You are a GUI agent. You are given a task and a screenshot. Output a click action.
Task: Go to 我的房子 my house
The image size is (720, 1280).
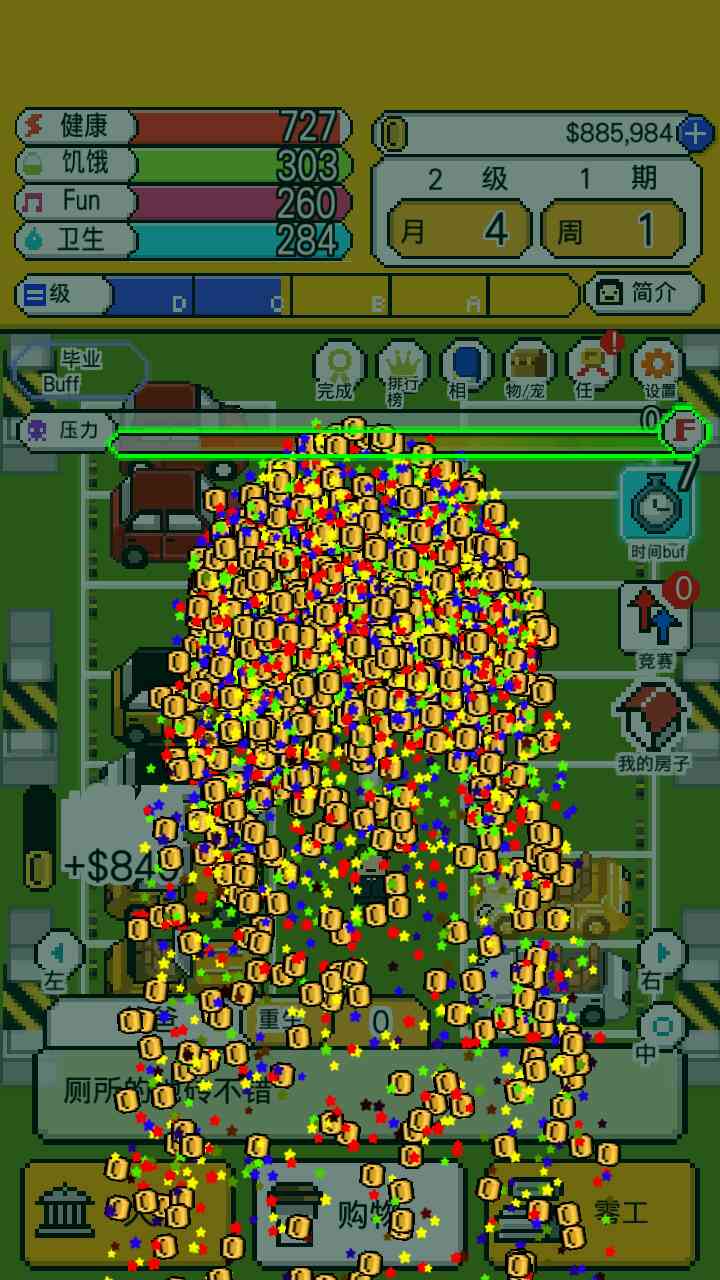tap(652, 725)
